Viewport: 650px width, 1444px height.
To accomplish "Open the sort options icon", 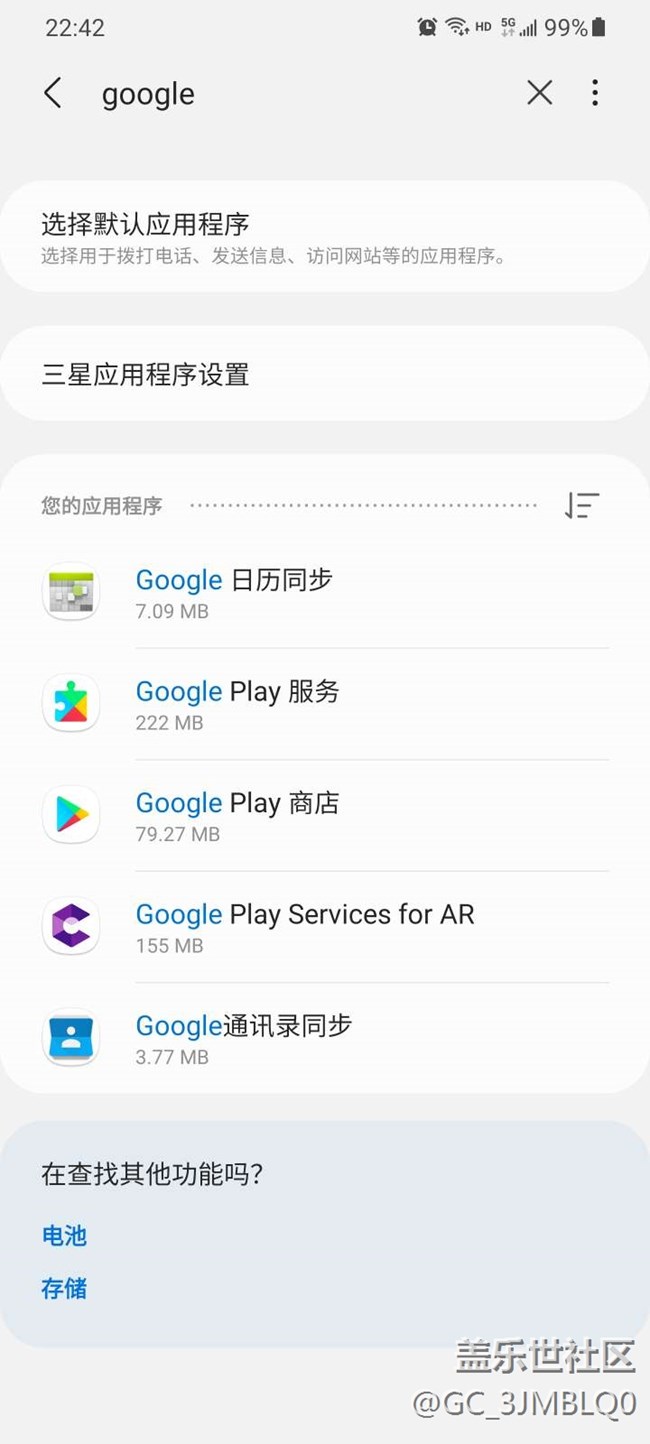I will click(581, 505).
